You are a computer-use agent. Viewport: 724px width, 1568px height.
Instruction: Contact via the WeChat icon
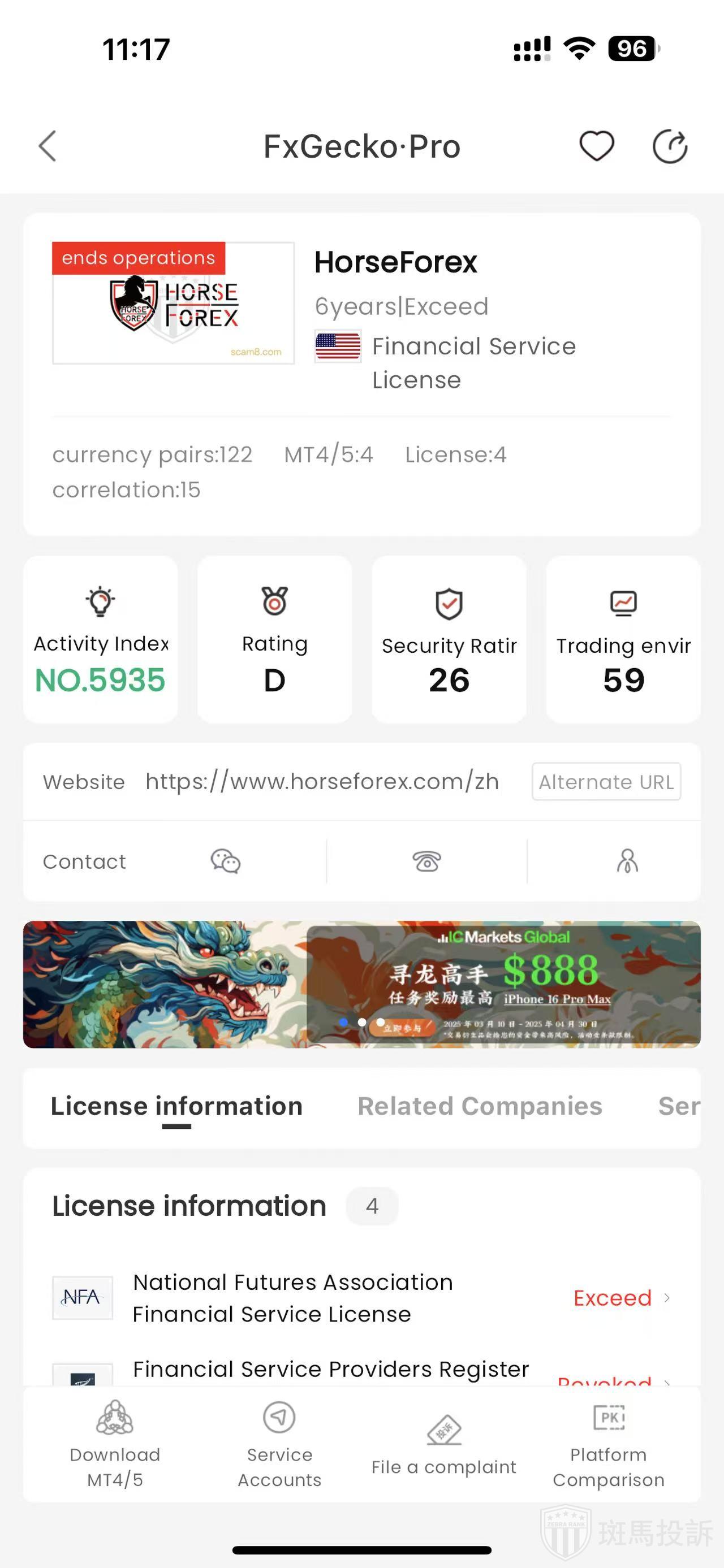pos(225,861)
